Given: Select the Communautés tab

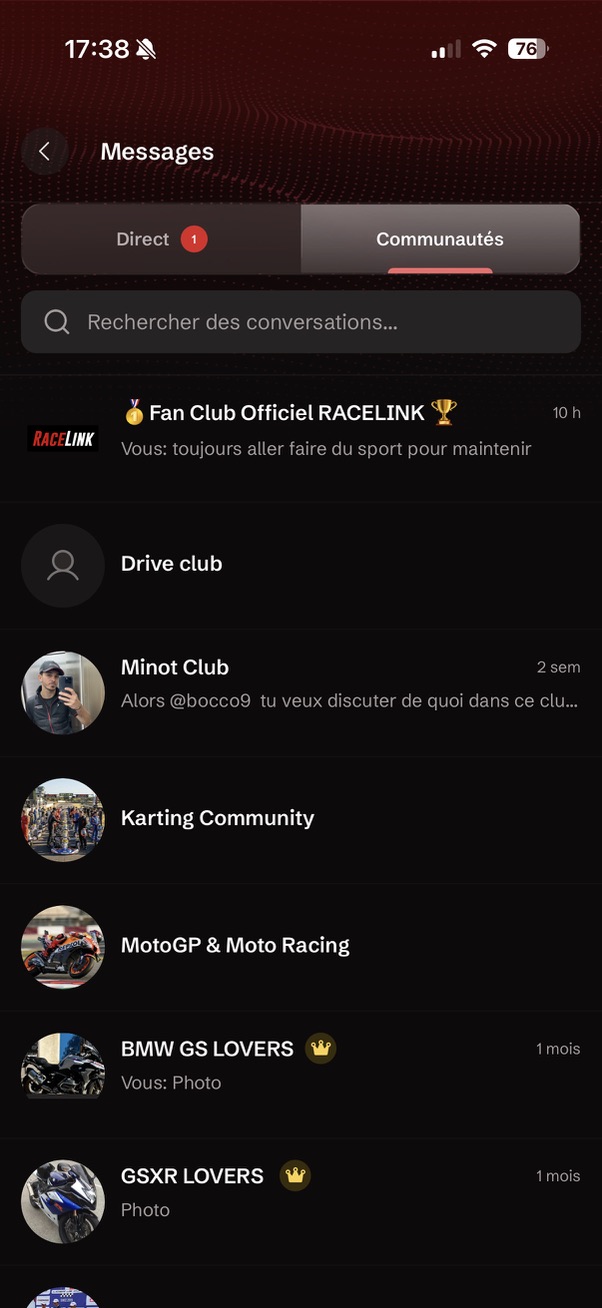Looking at the screenshot, I should click(x=440, y=240).
